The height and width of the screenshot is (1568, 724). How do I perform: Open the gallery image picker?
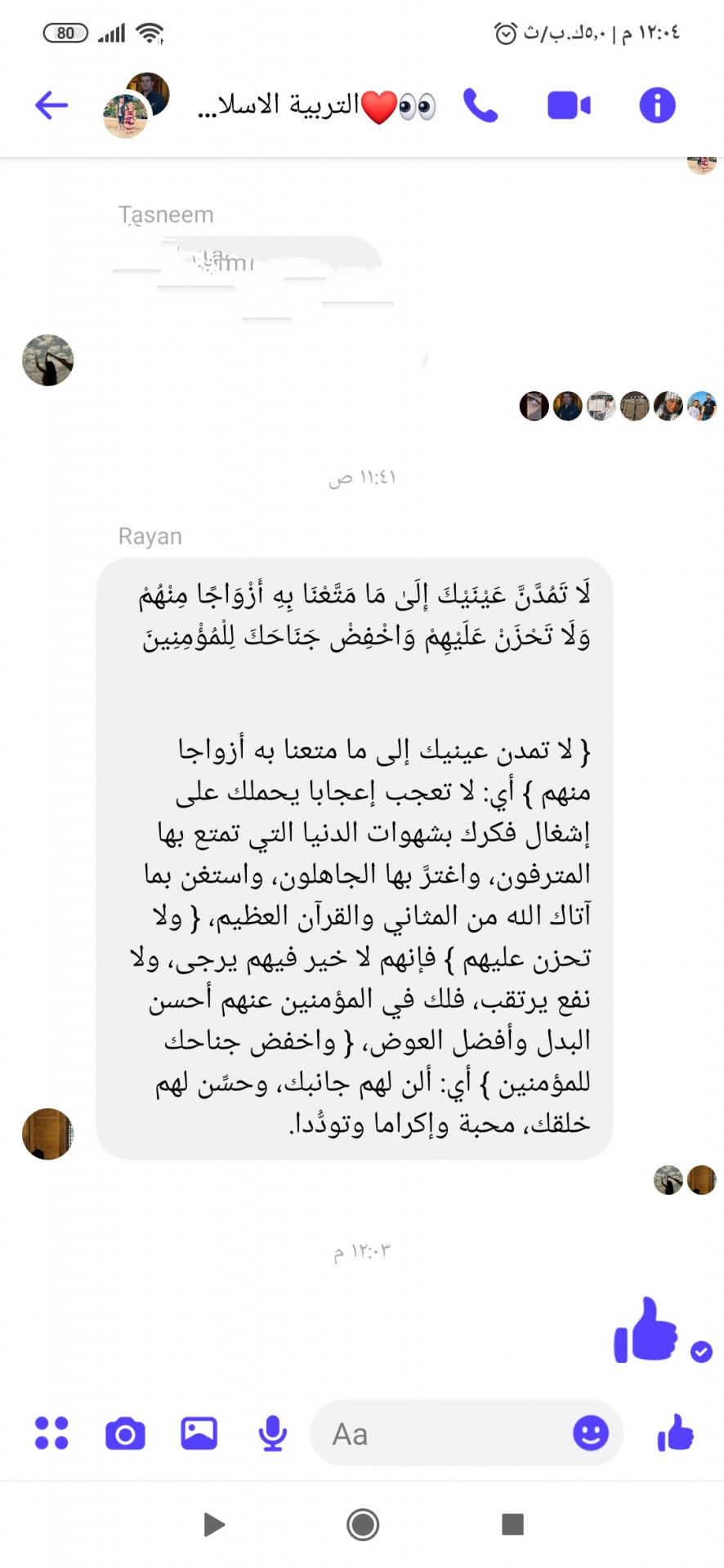coord(199,1433)
